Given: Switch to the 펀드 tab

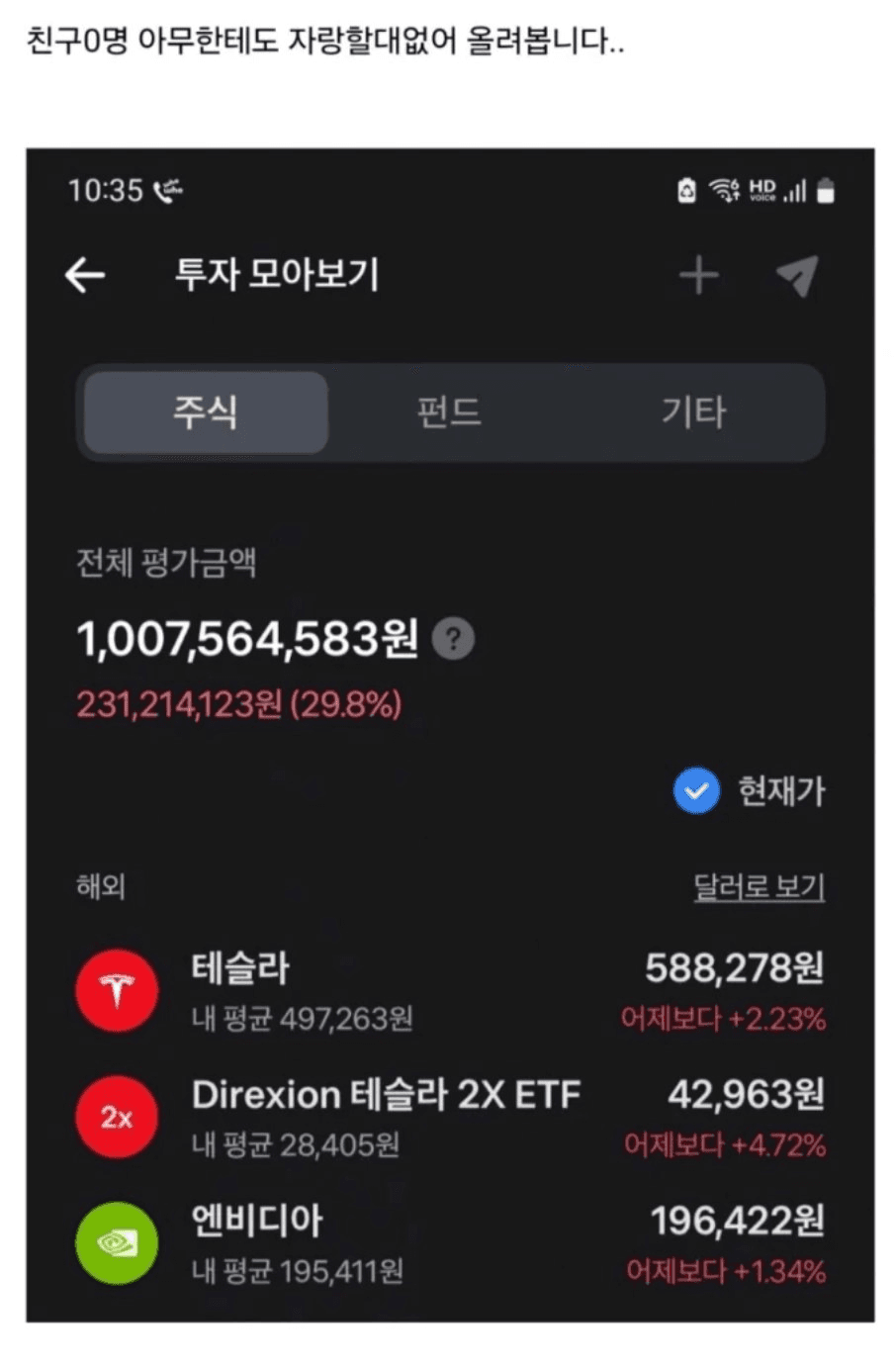Looking at the screenshot, I should point(448,413).
